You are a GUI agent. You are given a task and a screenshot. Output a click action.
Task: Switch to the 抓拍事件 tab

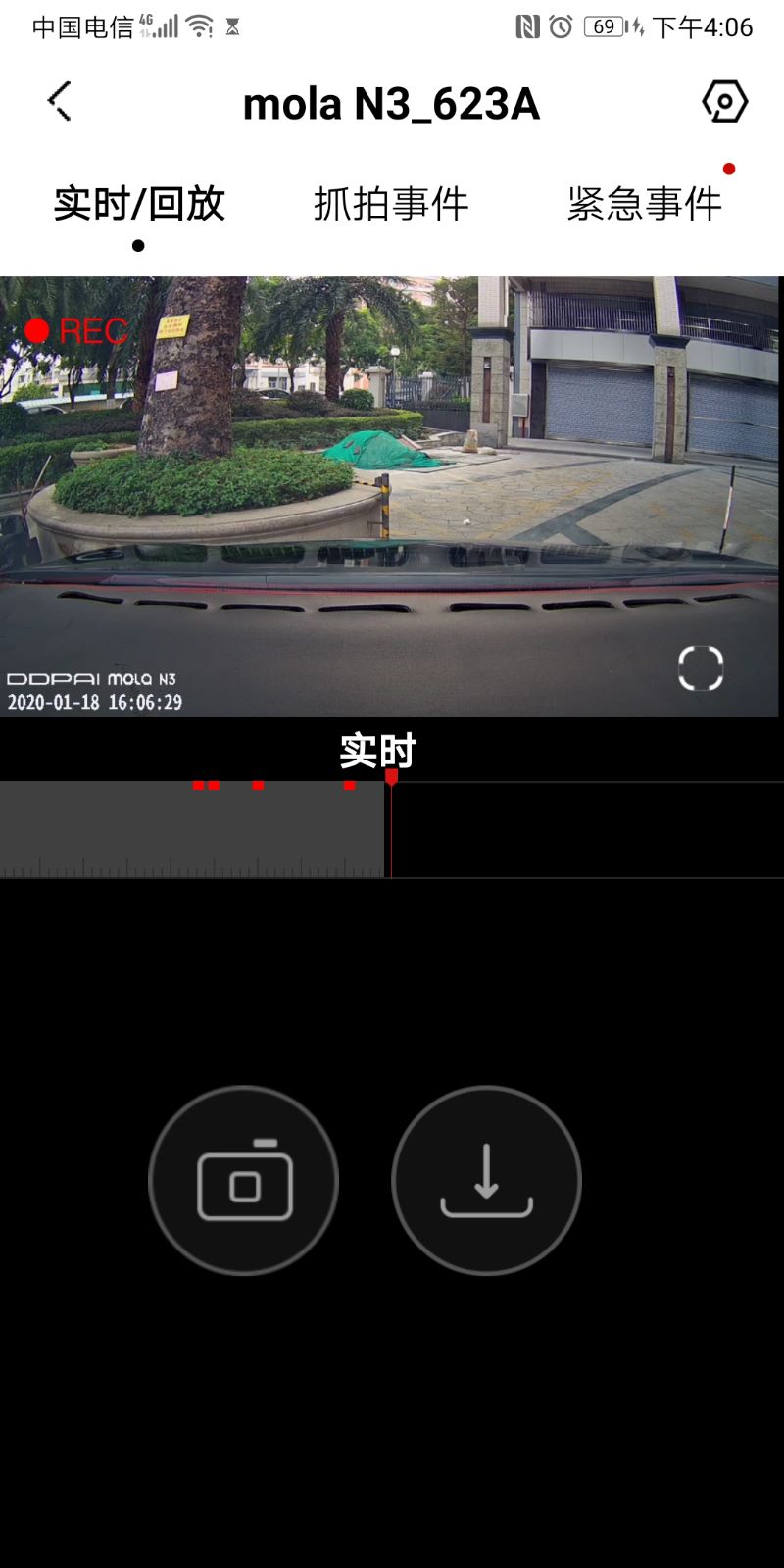pos(391,204)
